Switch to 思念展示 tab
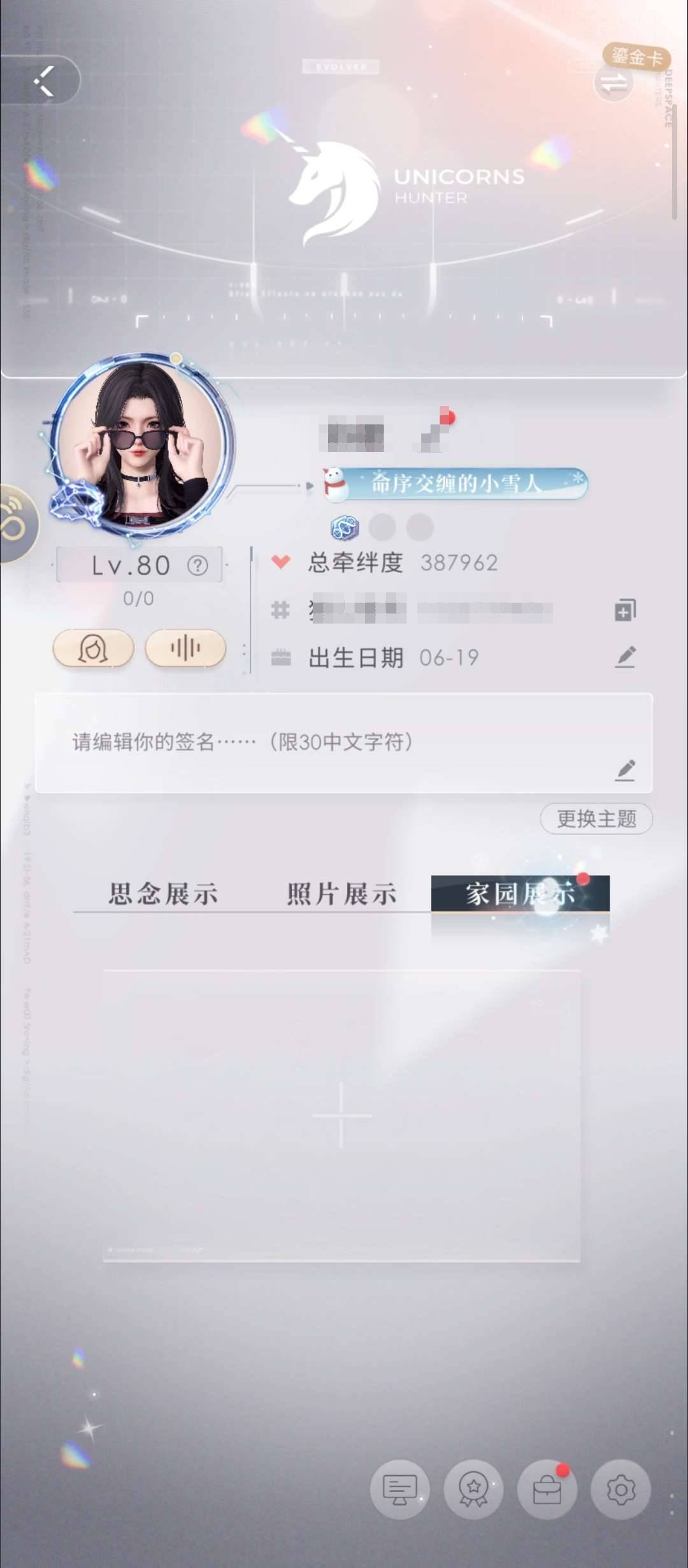 163,894
